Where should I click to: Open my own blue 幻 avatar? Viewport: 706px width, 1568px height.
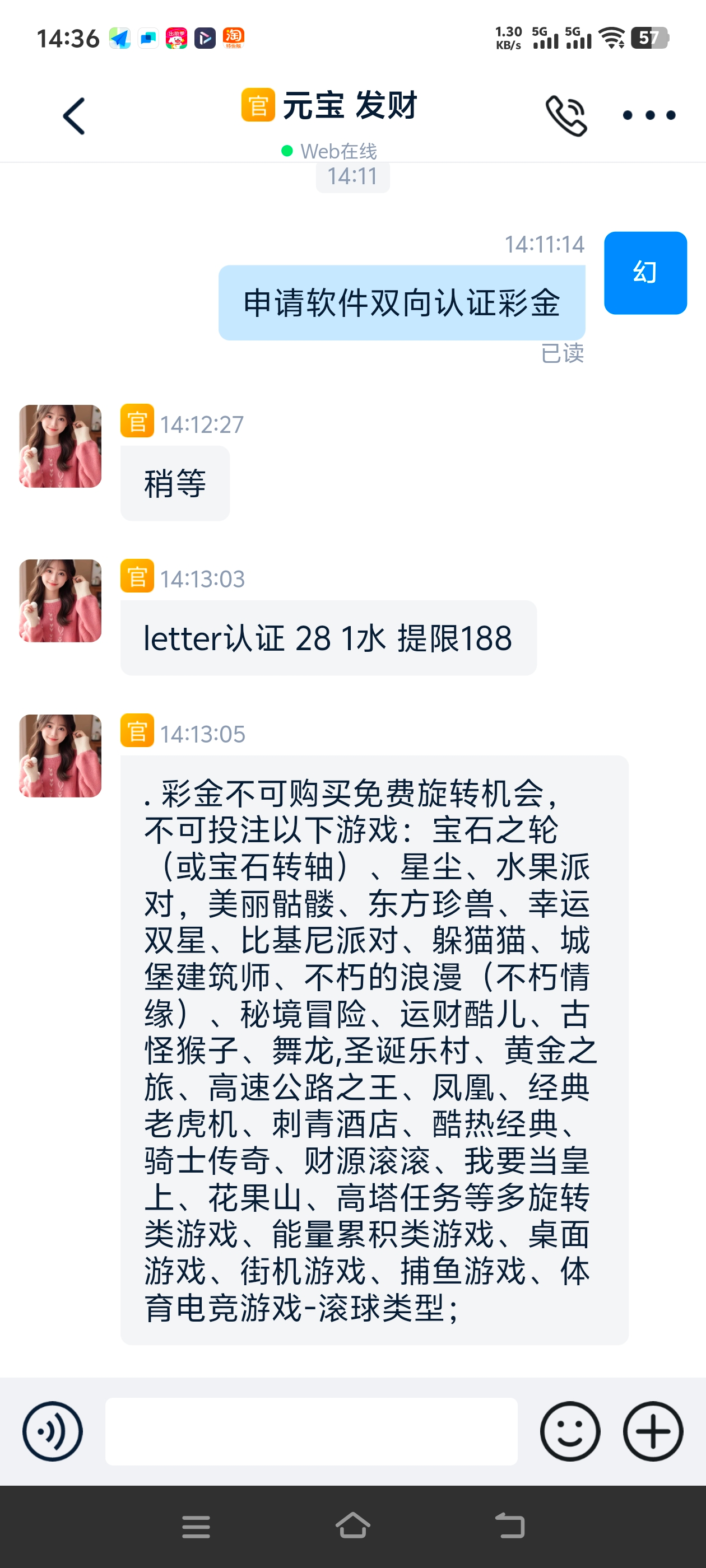(645, 273)
